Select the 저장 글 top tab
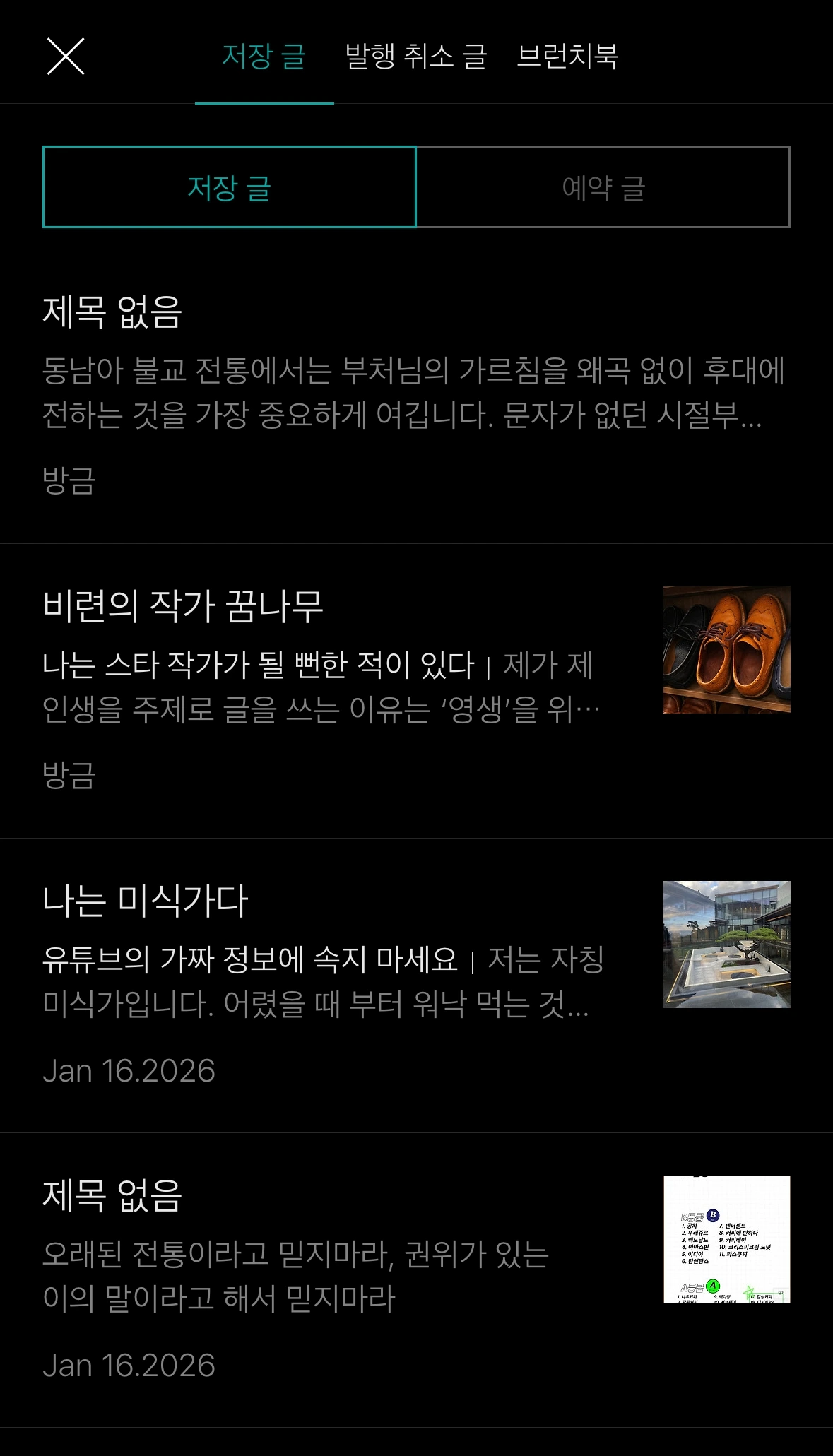This screenshot has width=833, height=1456. tap(264, 57)
